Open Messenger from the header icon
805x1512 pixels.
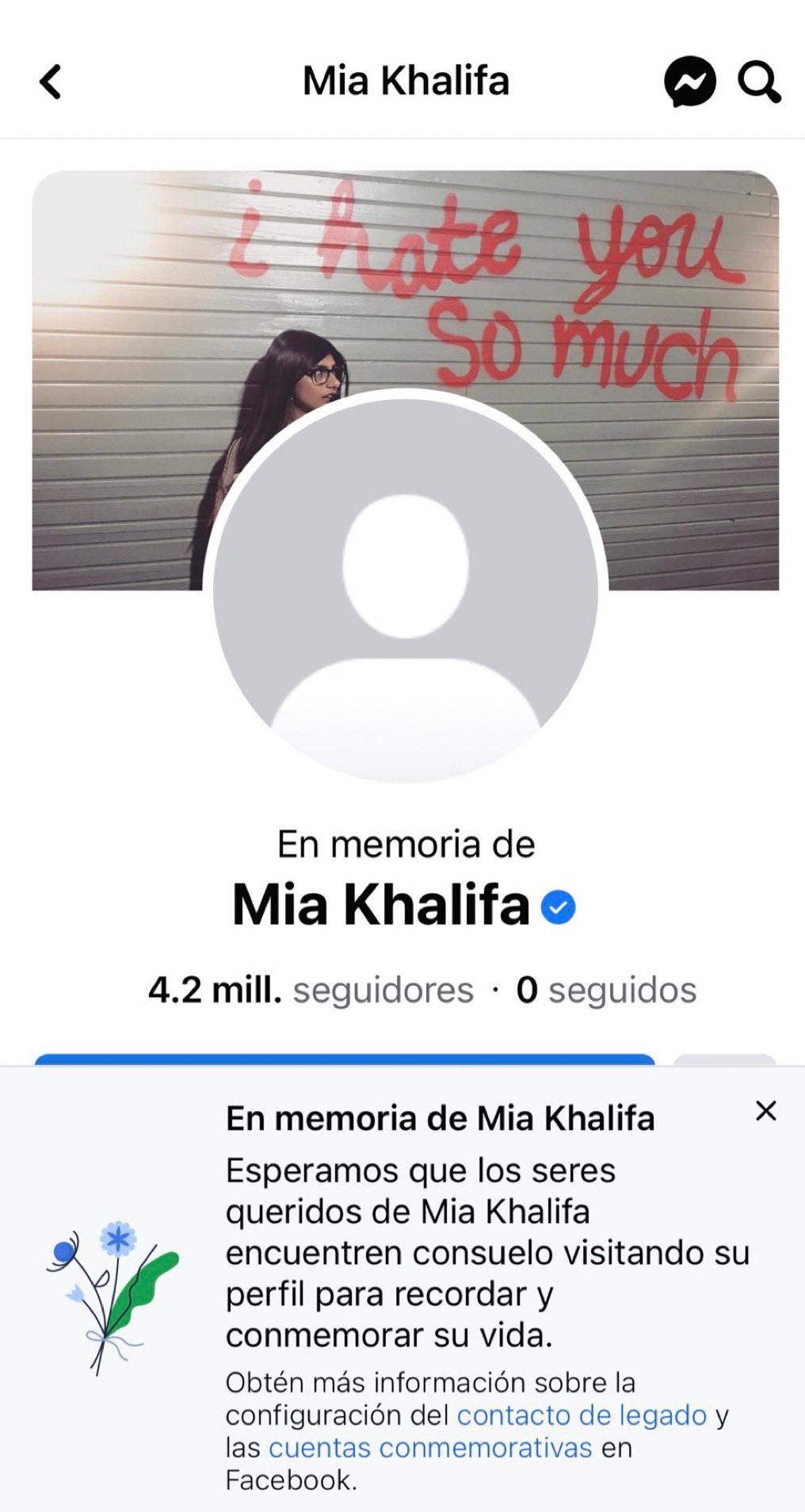[x=689, y=82]
